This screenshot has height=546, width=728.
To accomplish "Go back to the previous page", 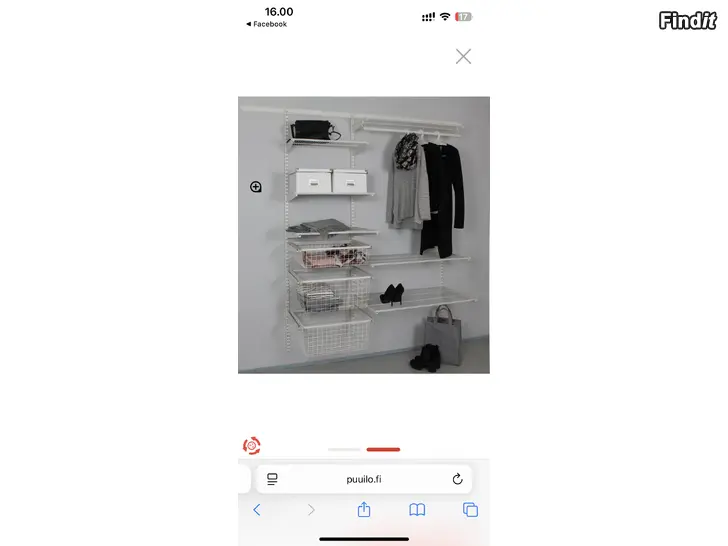I will (x=257, y=510).
